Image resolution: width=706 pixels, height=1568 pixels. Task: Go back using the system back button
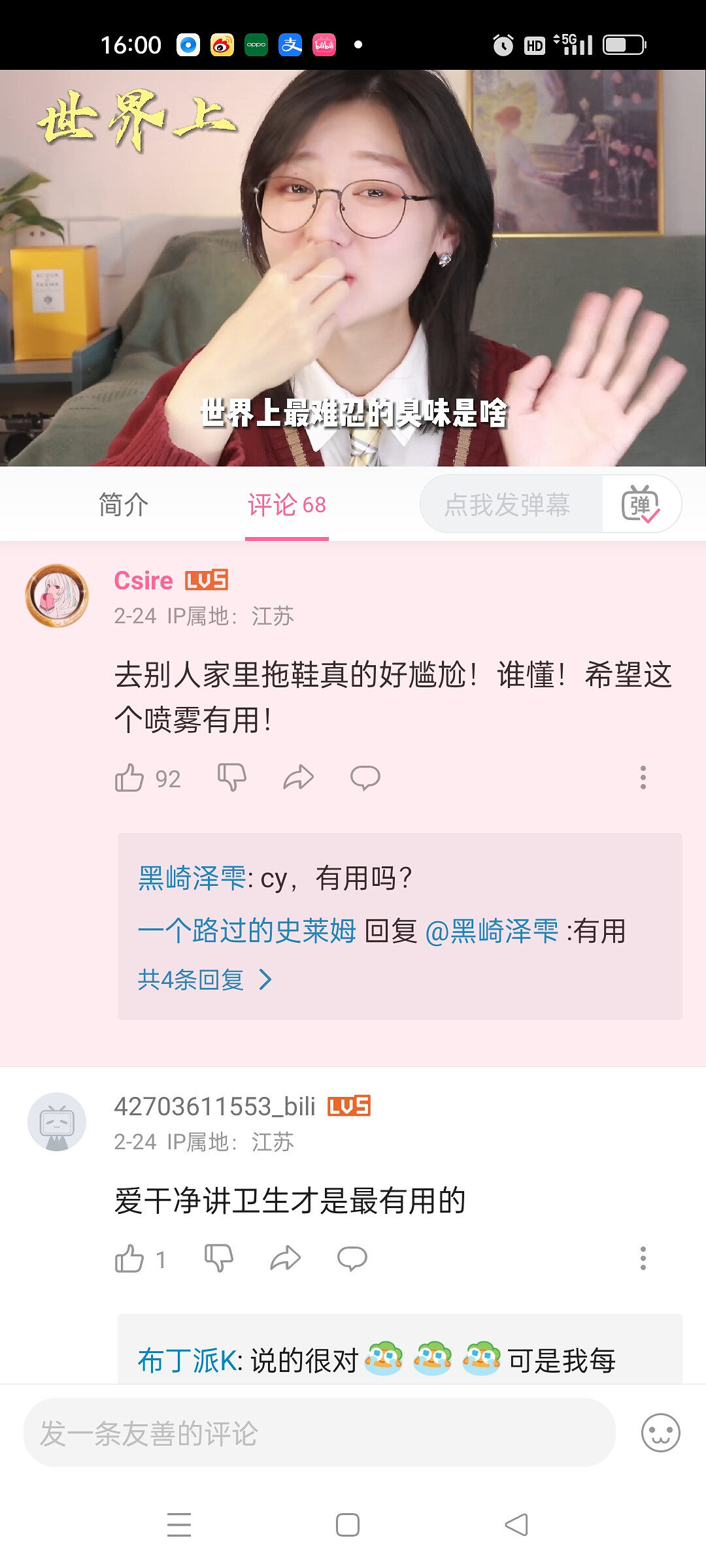(516, 1525)
